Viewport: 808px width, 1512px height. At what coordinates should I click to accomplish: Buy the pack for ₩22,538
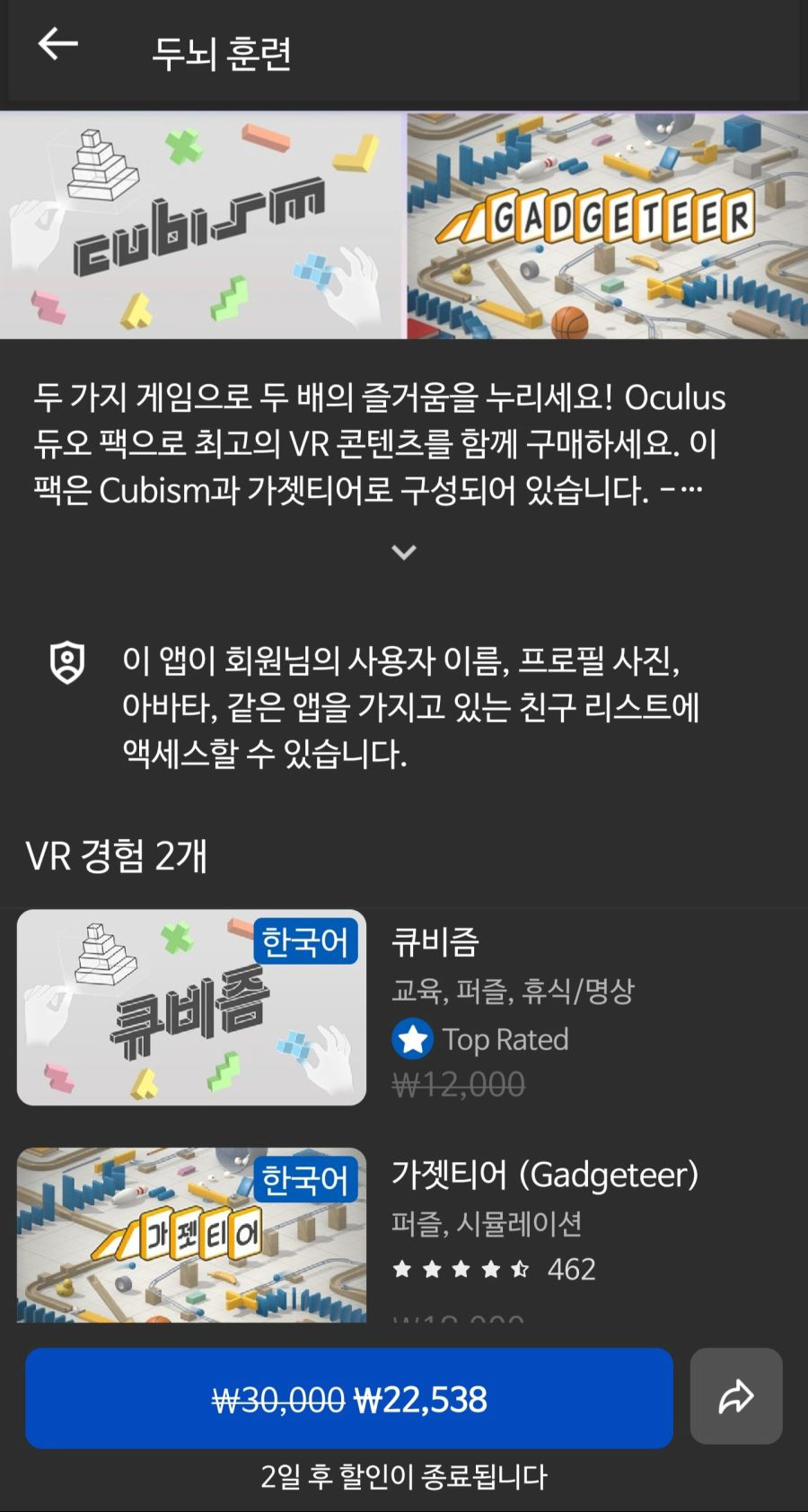(349, 1398)
